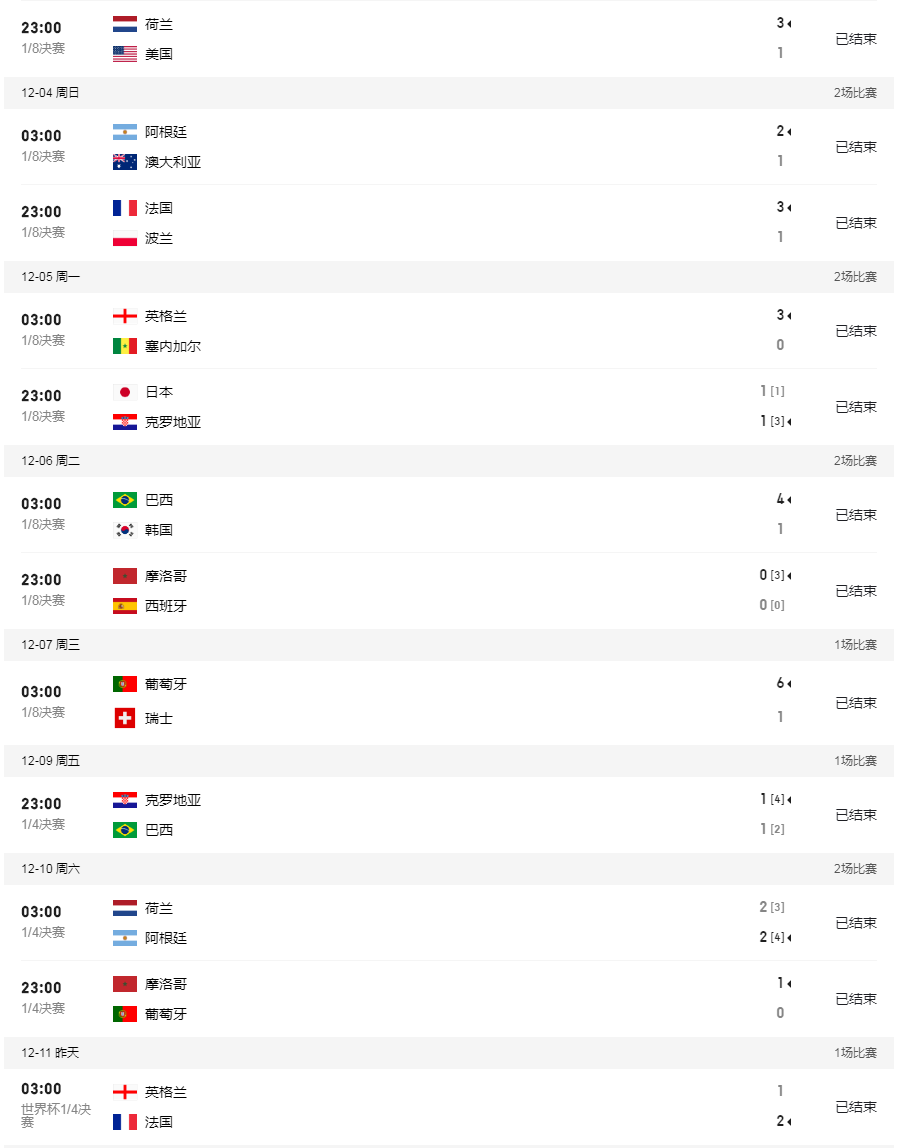Click the Brazil flag icon
899x1148 pixels.
click(x=123, y=499)
